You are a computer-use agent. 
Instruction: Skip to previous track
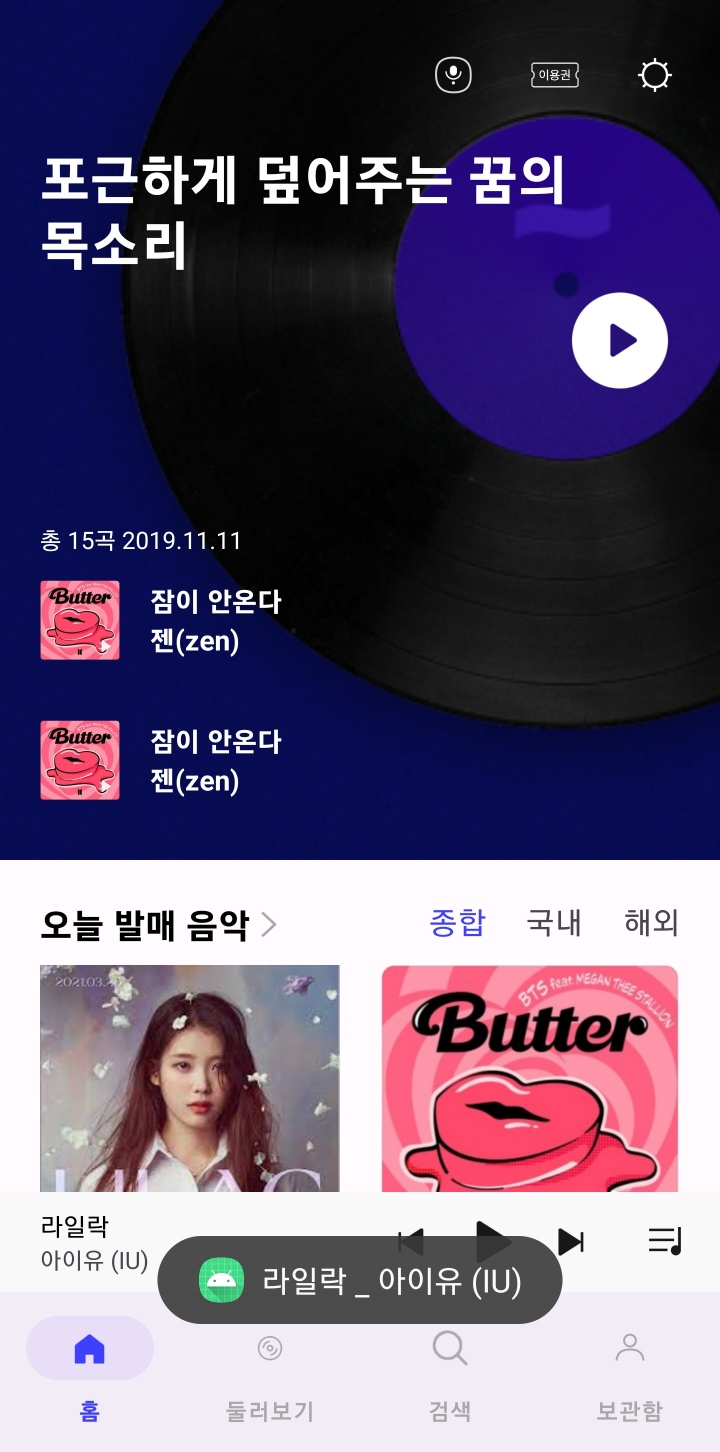click(x=411, y=1230)
